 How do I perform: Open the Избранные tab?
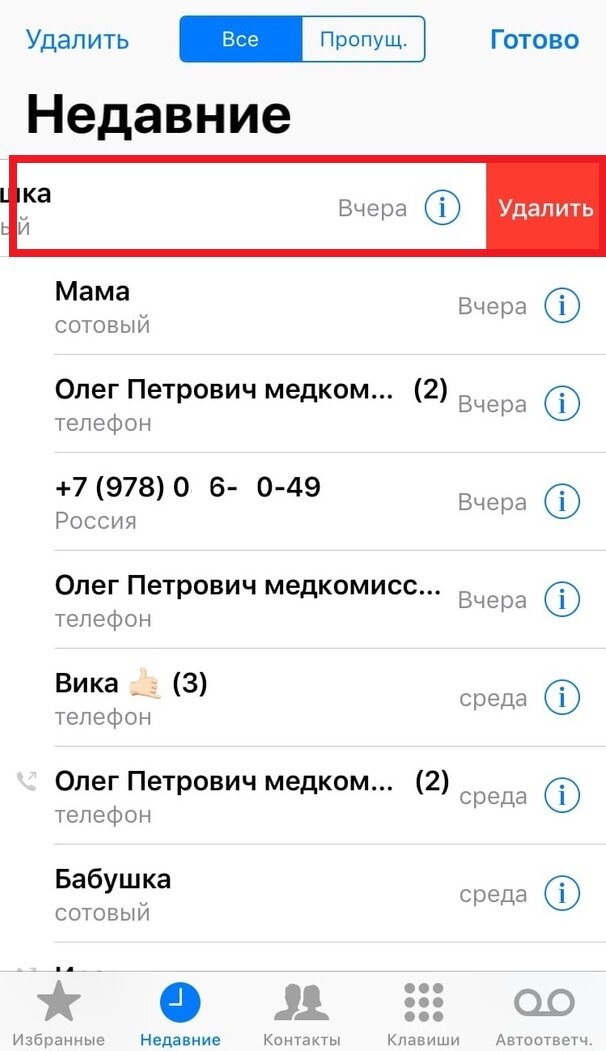59,1013
